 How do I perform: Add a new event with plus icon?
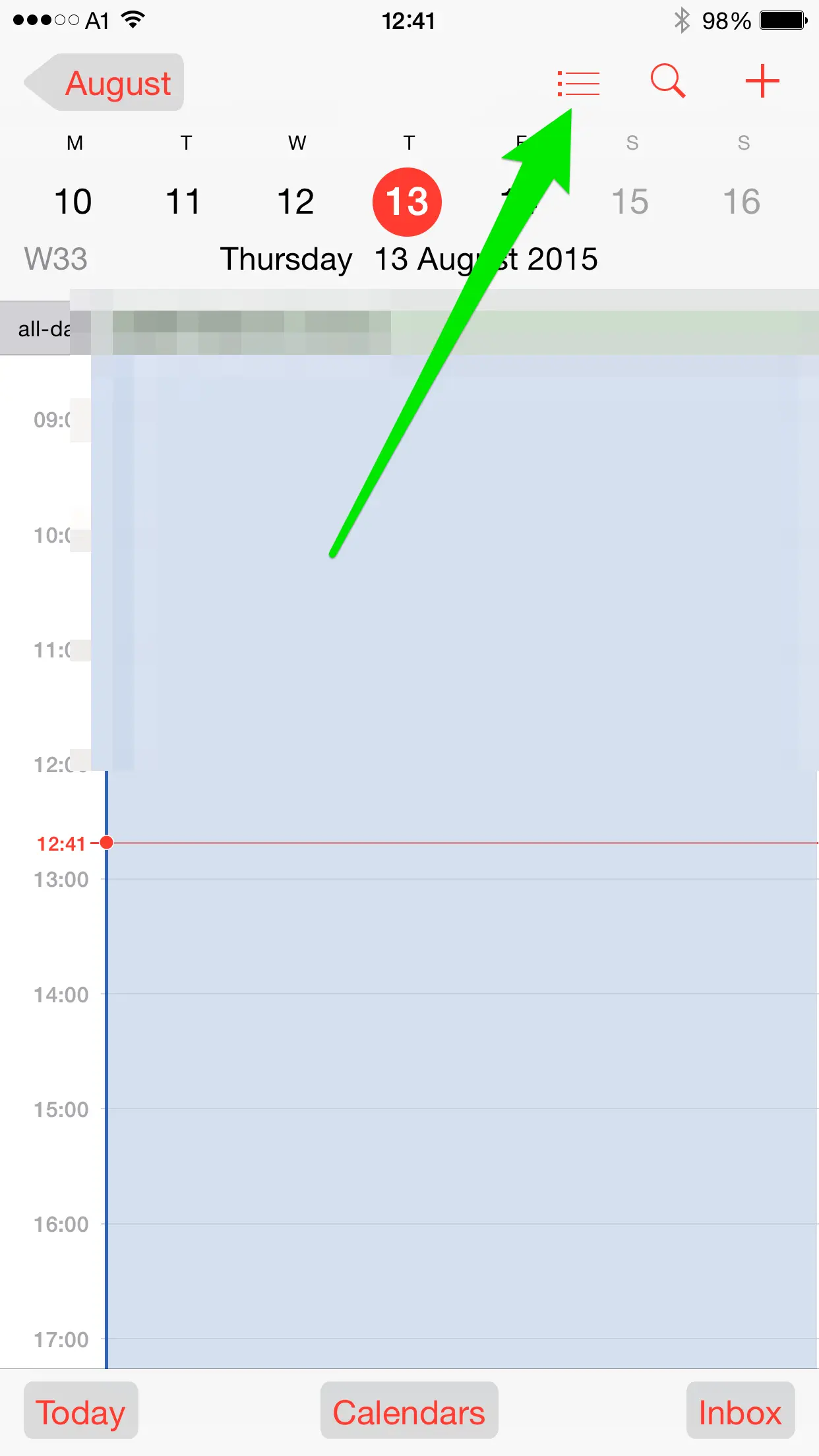762,82
